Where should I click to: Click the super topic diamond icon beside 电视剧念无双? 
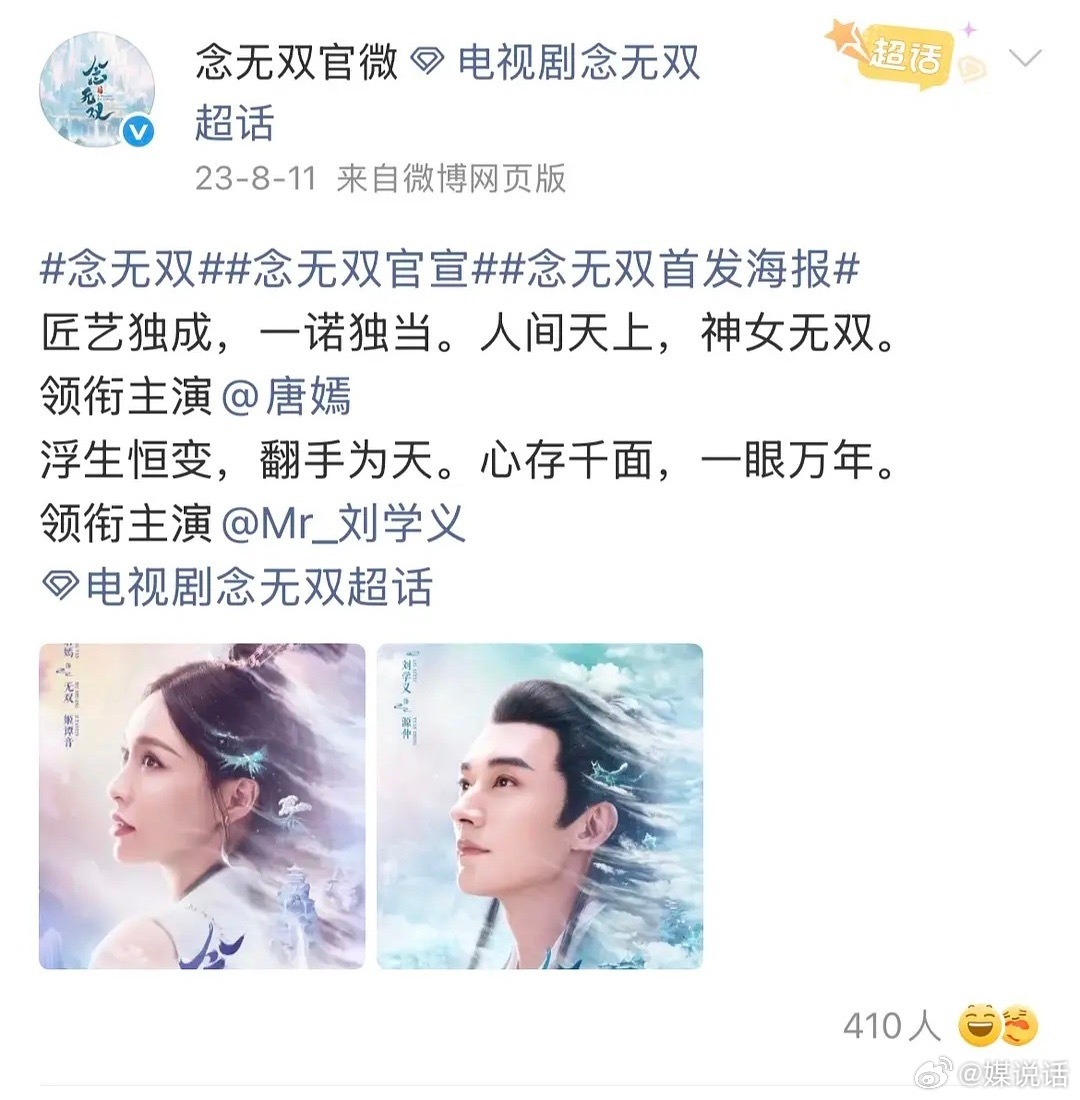[x=428, y=62]
